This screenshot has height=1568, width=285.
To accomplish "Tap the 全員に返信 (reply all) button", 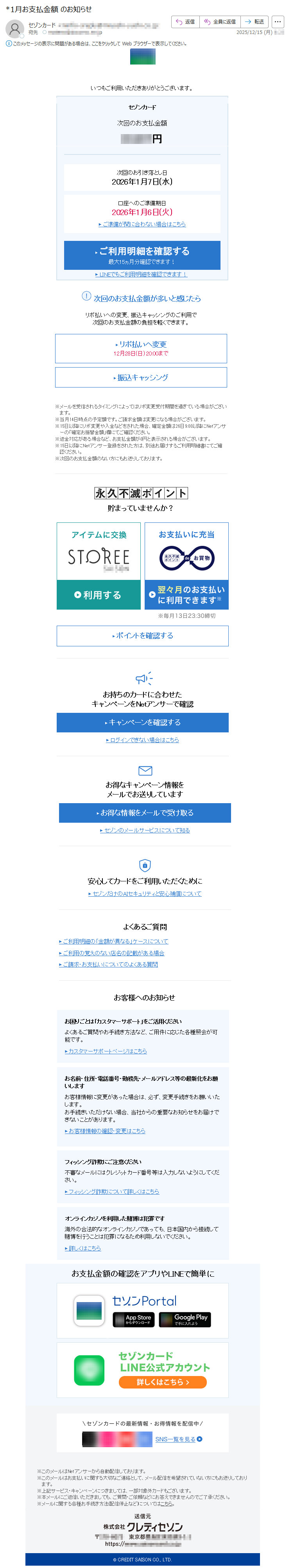I will coord(219,22).
